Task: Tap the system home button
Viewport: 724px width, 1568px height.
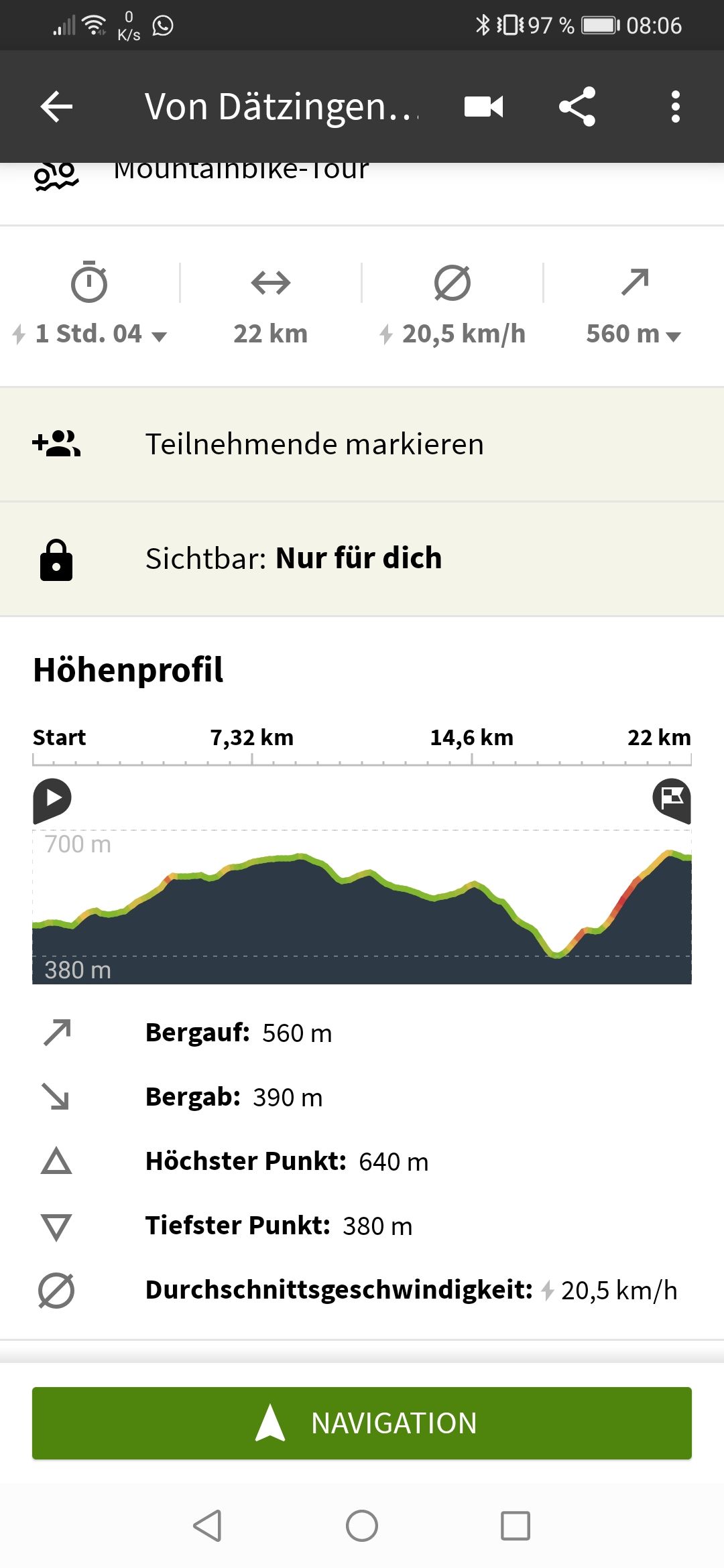Action: tap(362, 1526)
